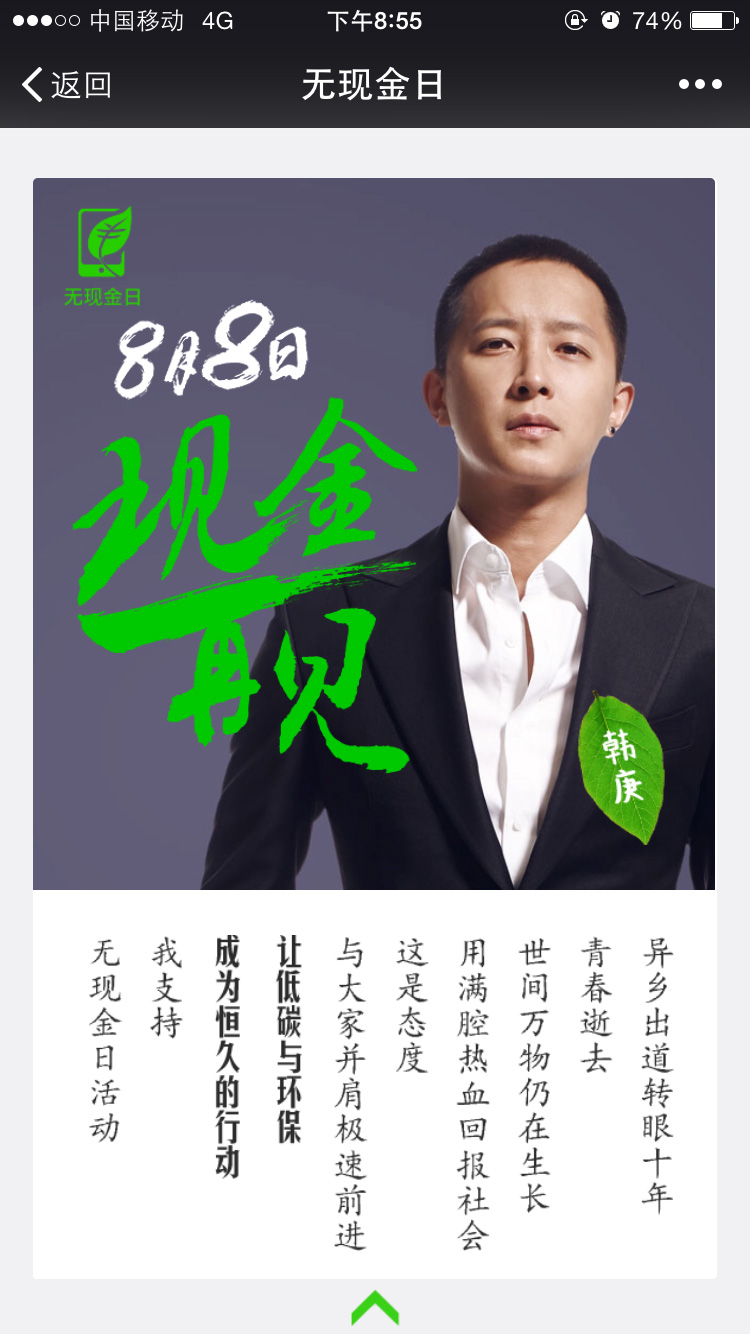
Task: Open the three-dot overflow menu
Action: (x=700, y=85)
